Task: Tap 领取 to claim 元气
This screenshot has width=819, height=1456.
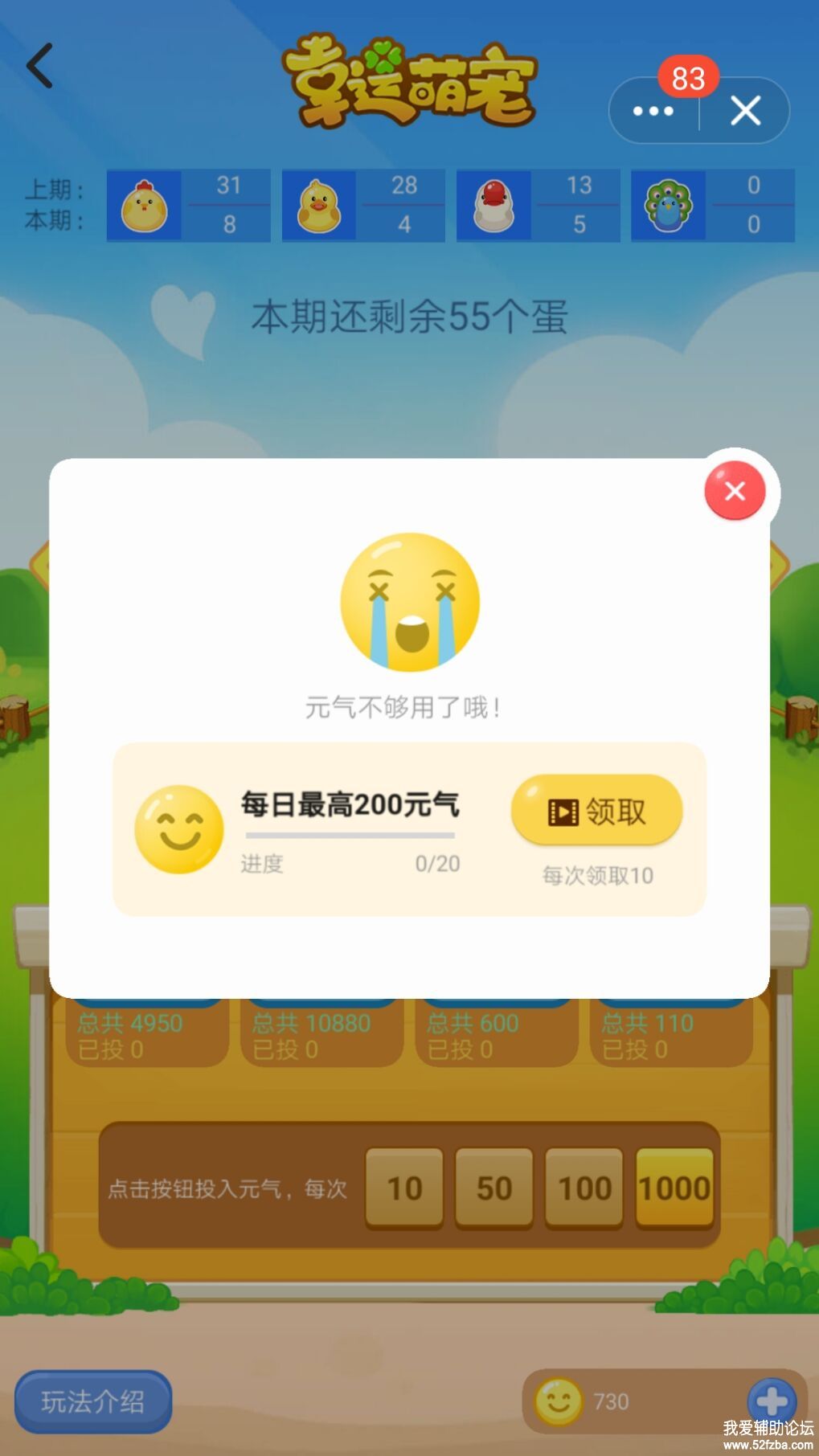Action: click(596, 812)
